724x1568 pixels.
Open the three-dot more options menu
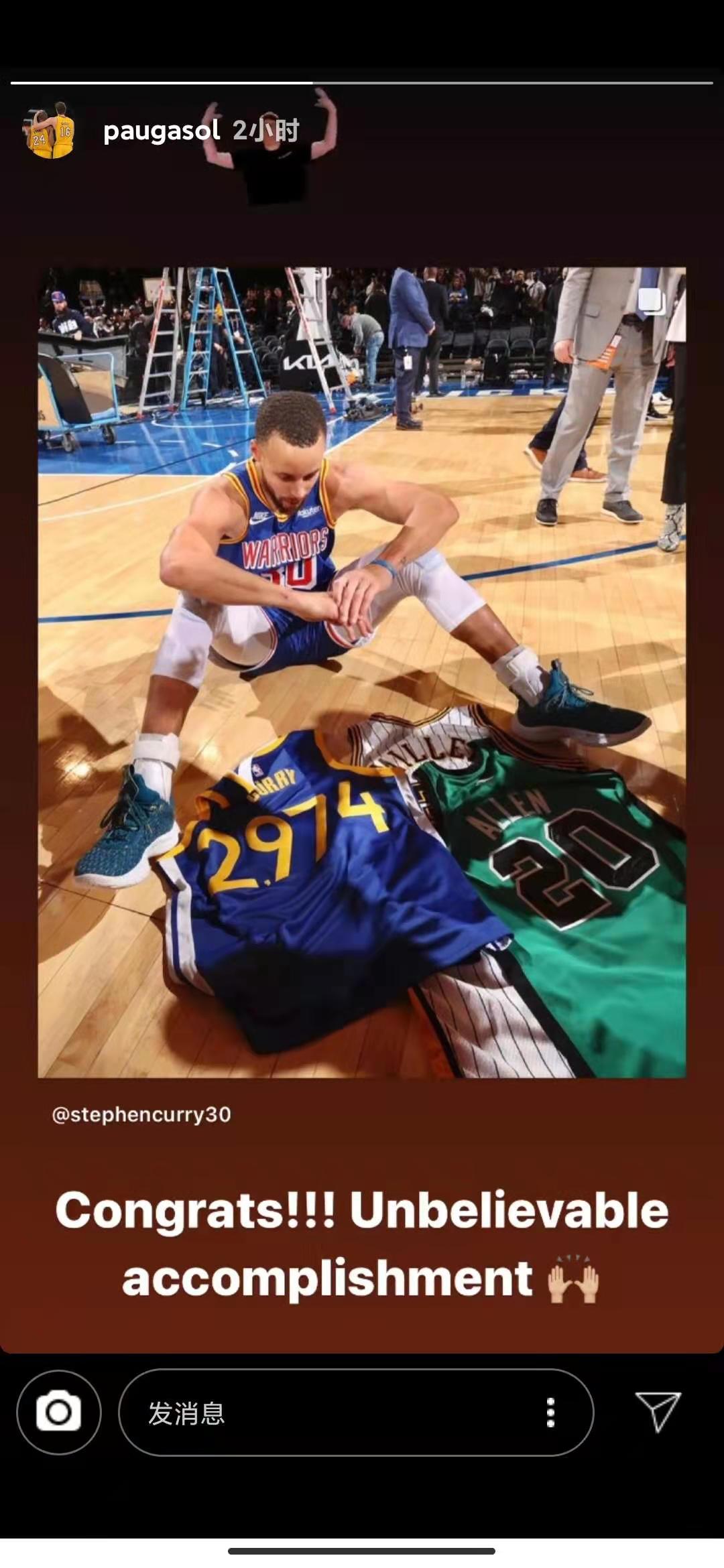(550, 1413)
